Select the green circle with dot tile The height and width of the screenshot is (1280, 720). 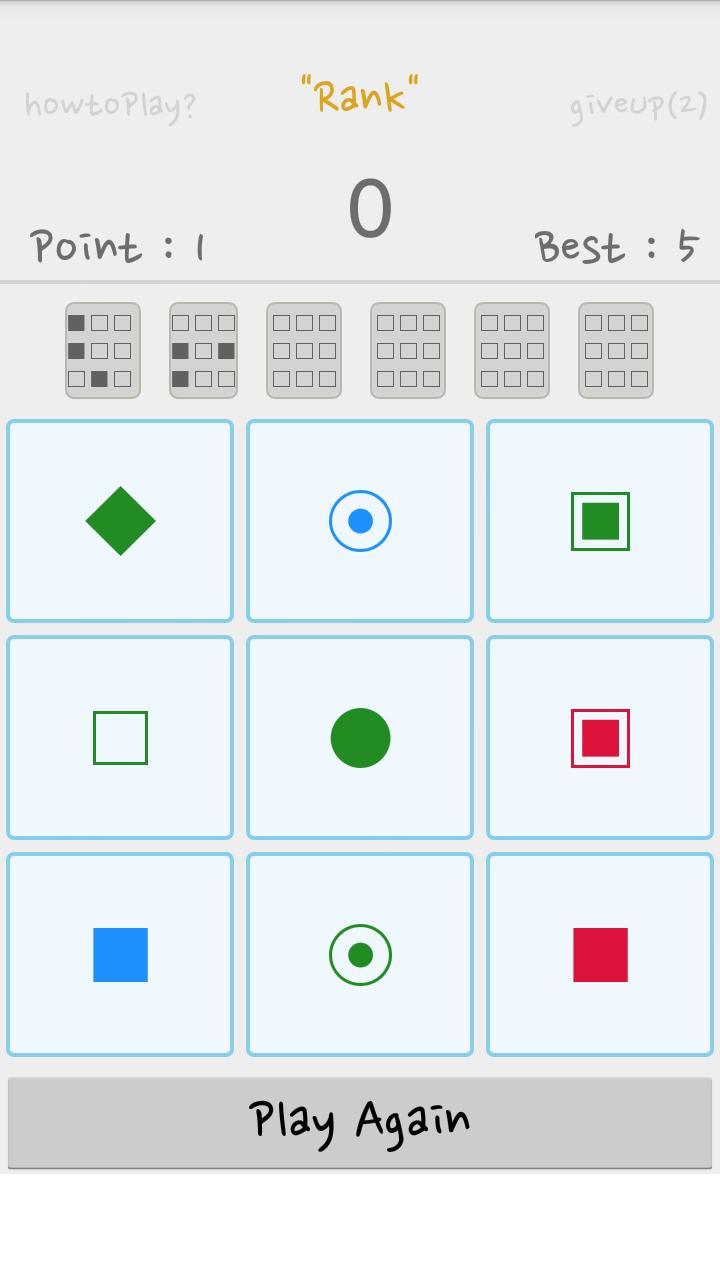tap(360, 955)
